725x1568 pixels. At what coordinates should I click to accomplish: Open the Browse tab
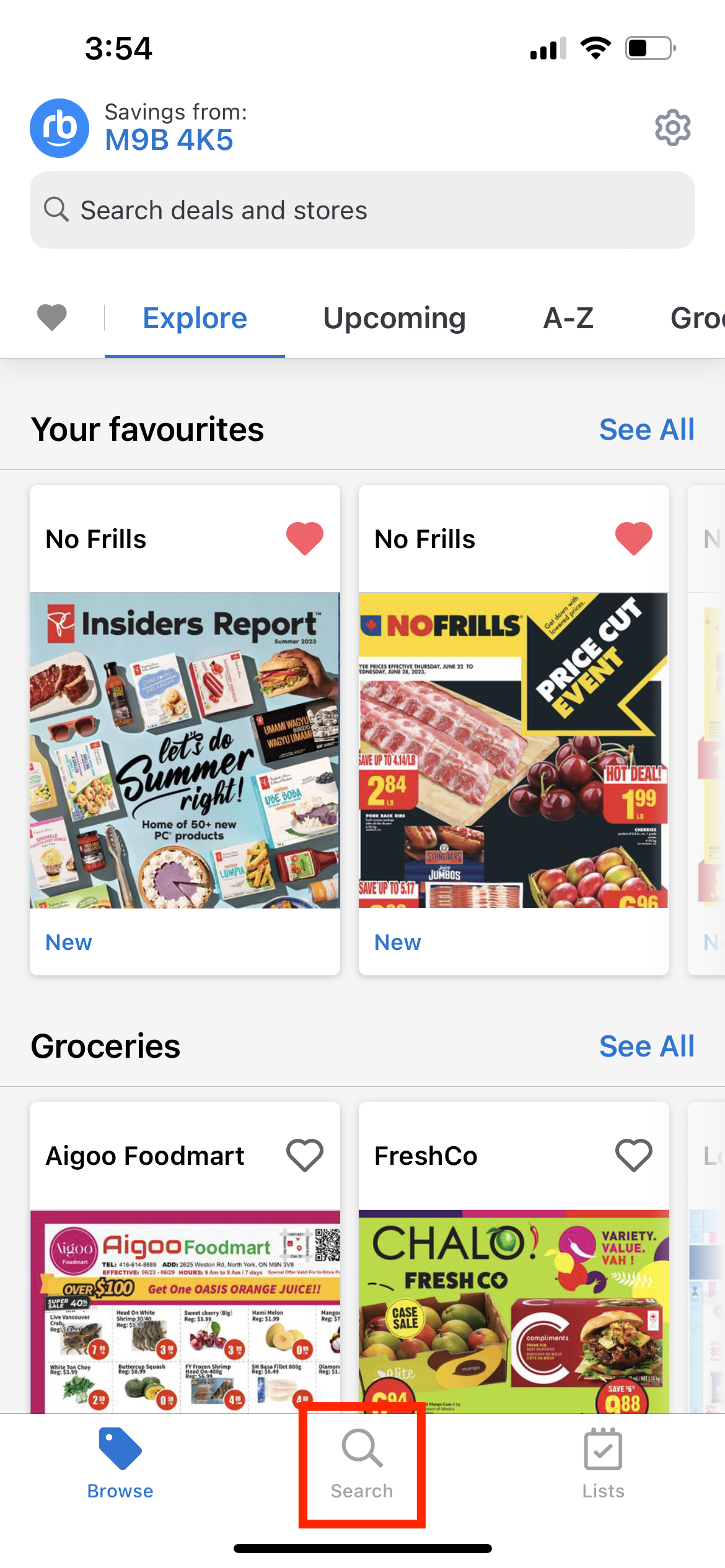coord(120,1465)
